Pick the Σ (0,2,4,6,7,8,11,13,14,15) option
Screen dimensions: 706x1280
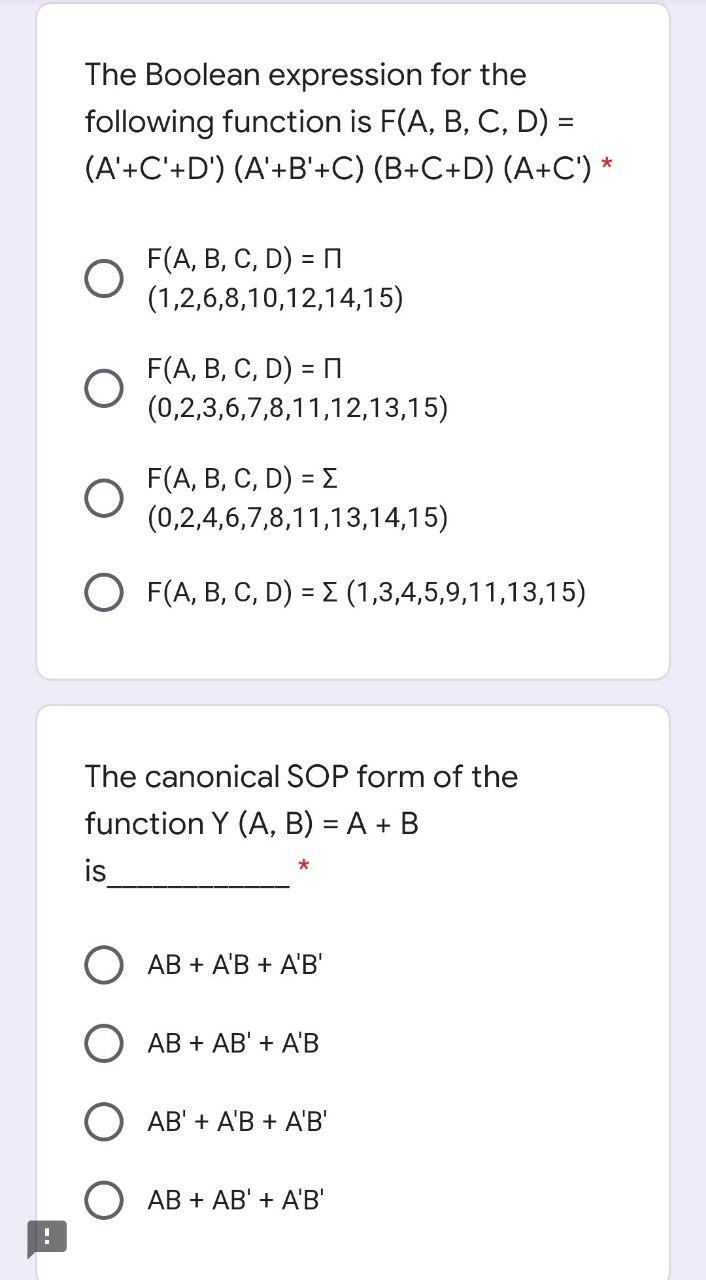pos(104,498)
